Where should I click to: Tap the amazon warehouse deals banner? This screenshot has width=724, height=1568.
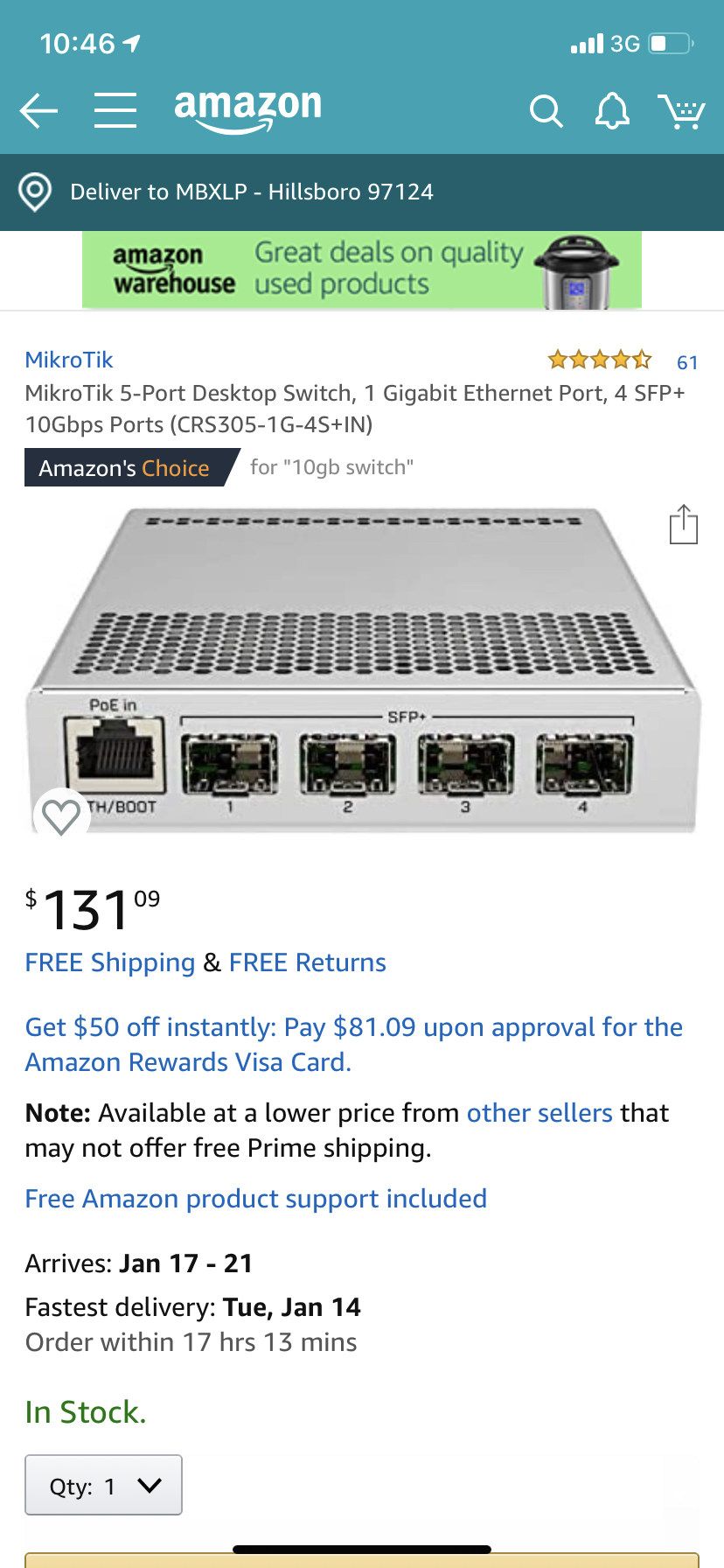point(362,269)
